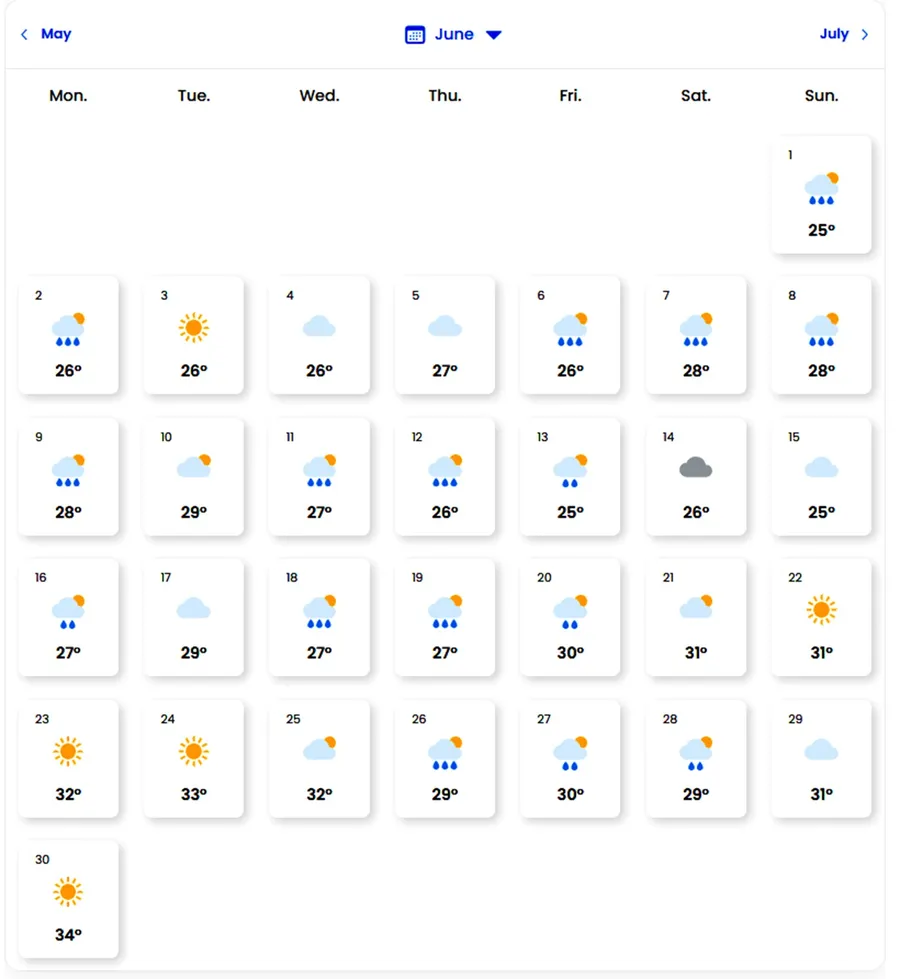View details for June 10
Image resolution: width=900 pixels, height=979 pixels.
point(194,477)
